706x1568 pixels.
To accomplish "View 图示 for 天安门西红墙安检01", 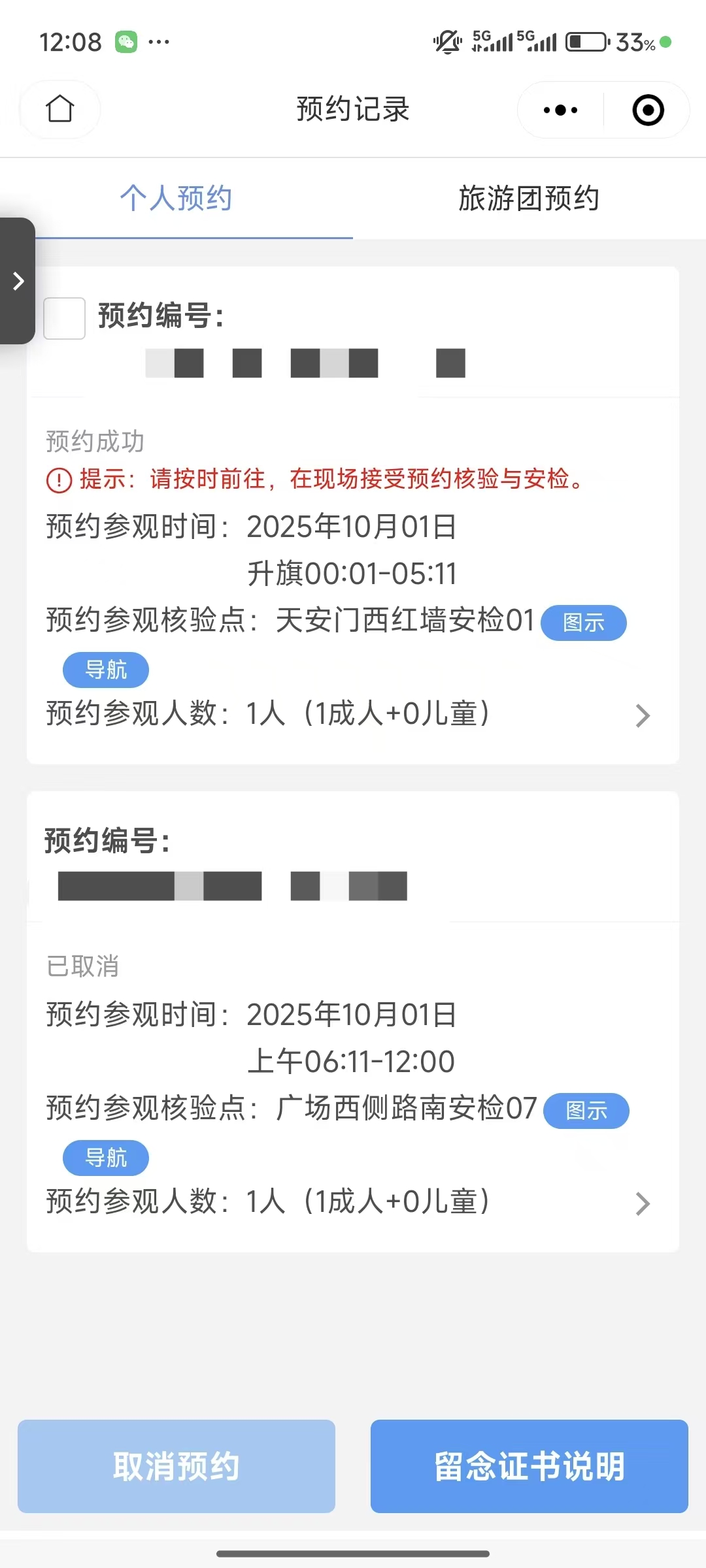I will (583, 623).
